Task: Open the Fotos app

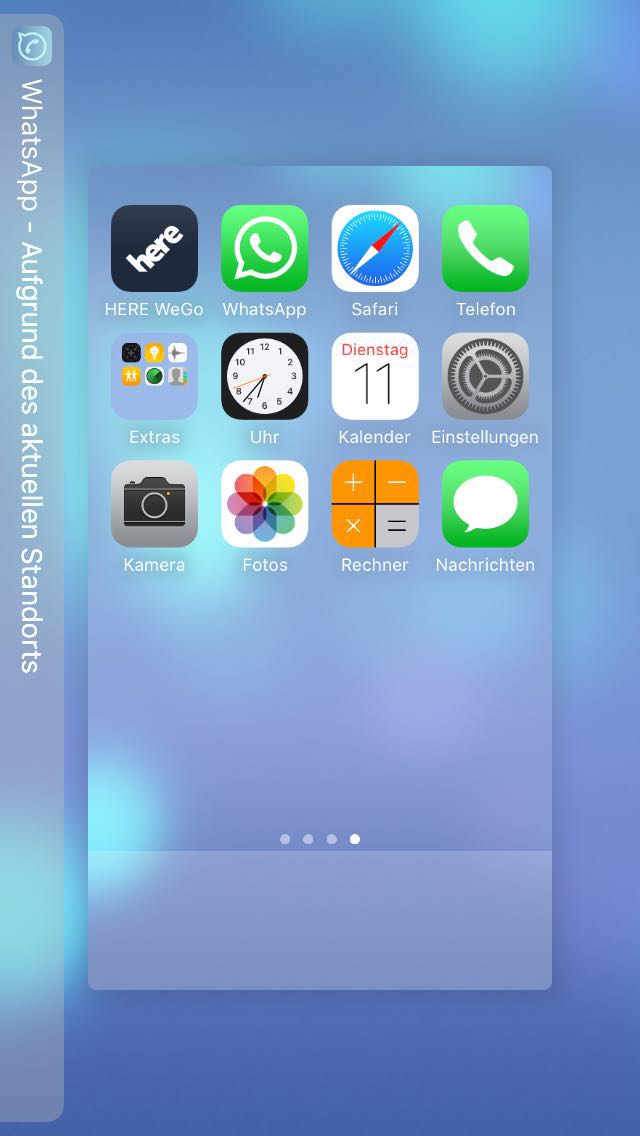Action: pyautogui.click(x=264, y=504)
